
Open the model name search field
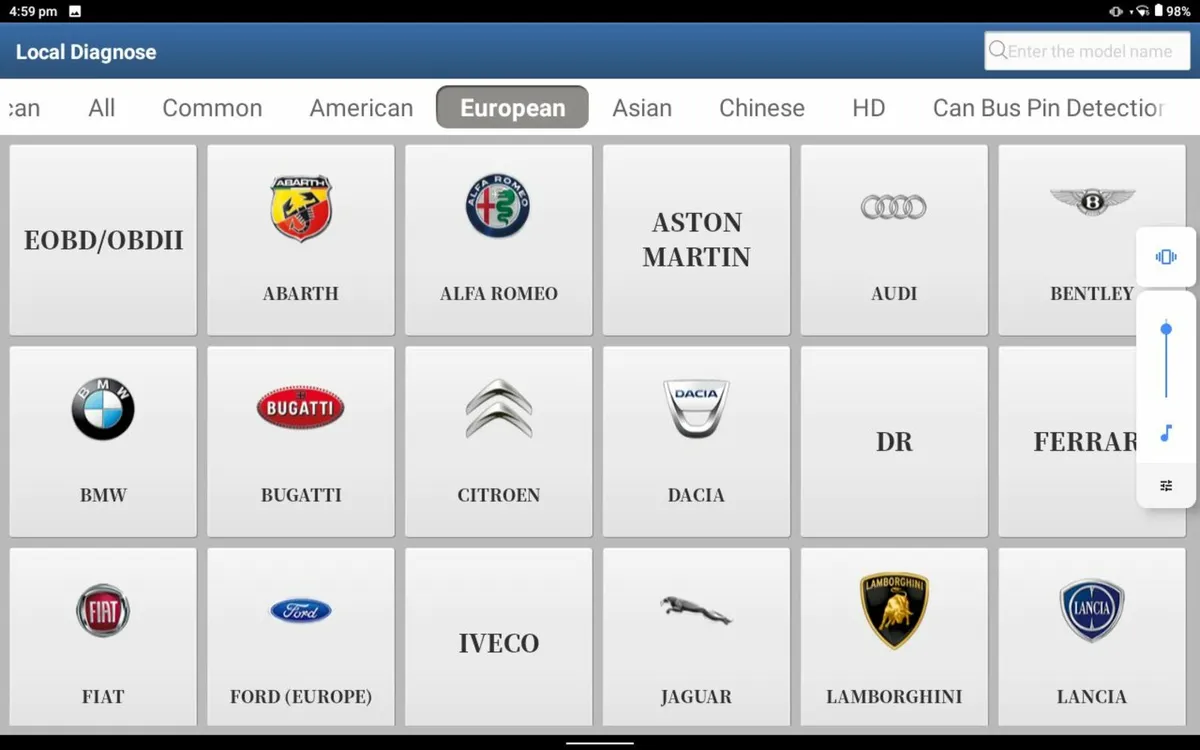1086,51
